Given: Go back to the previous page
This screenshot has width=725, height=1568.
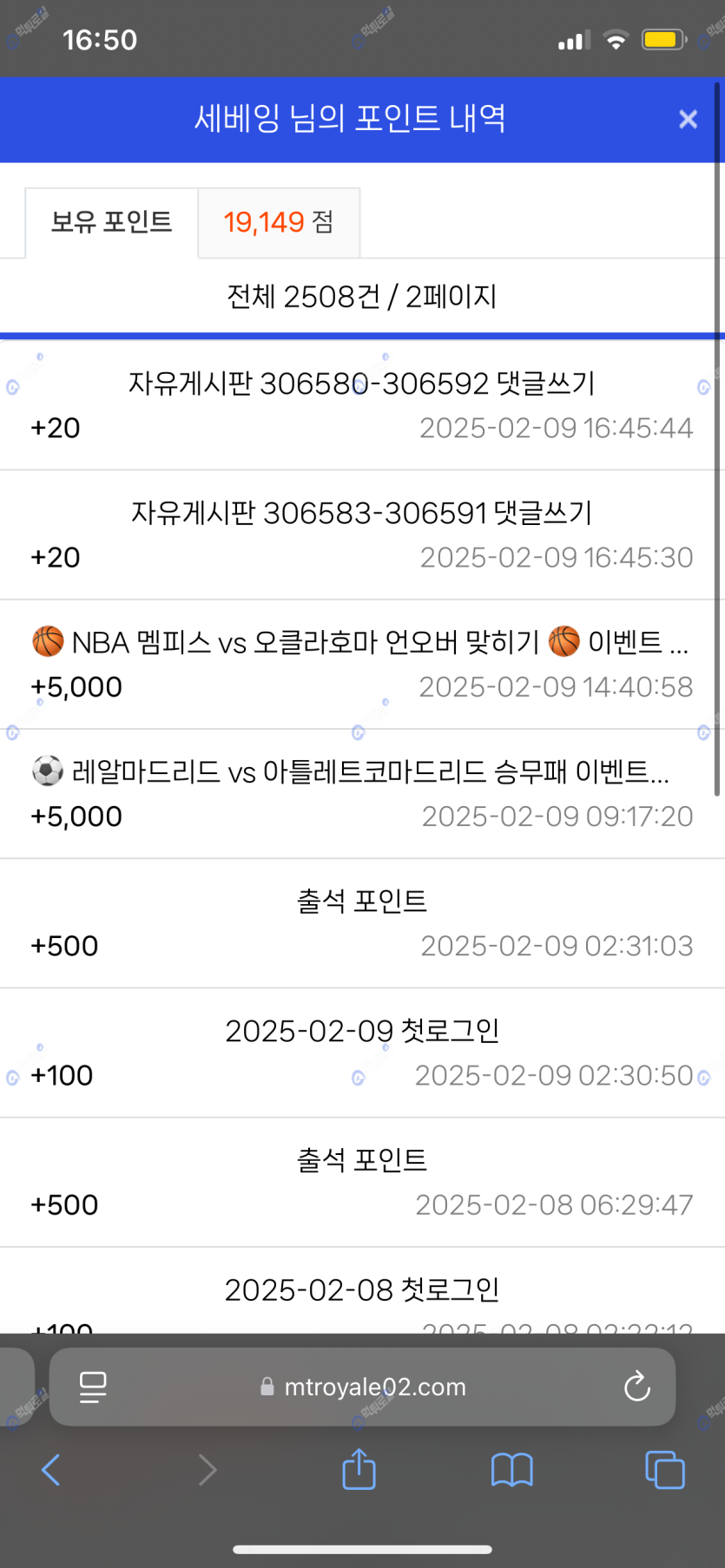Looking at the screenshot, I should [51, 1470].
